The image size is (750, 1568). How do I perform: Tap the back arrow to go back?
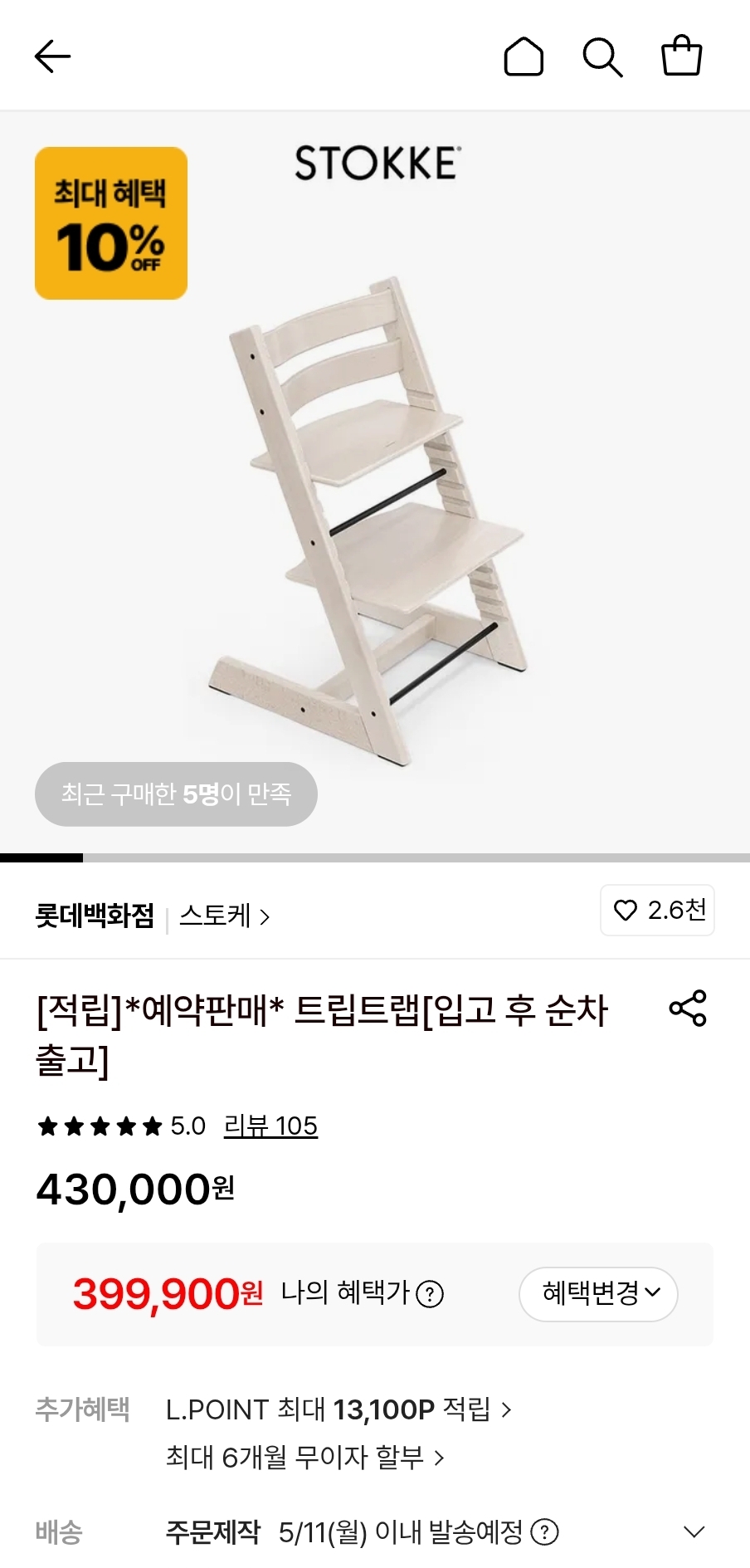[52, 55]
